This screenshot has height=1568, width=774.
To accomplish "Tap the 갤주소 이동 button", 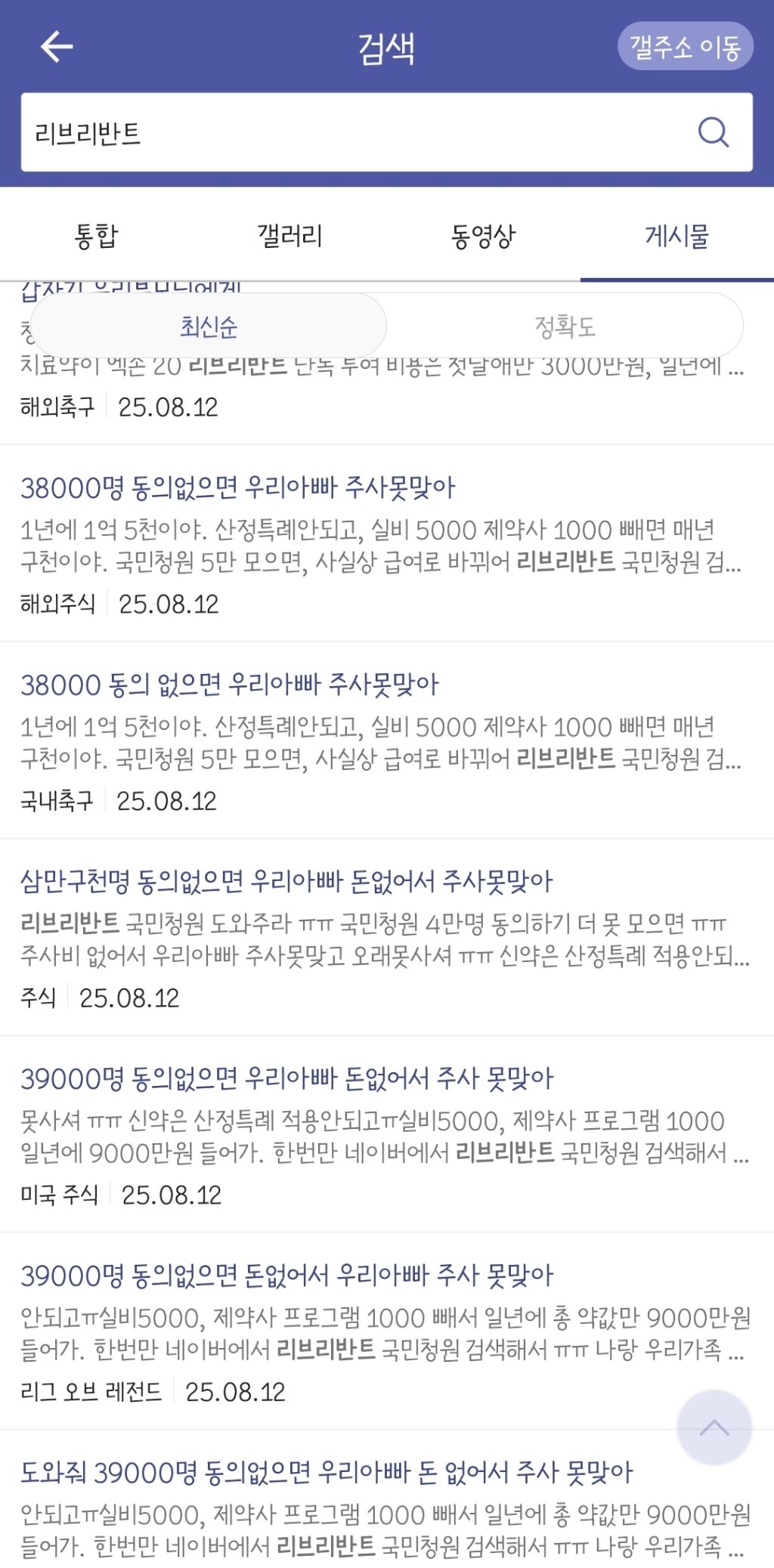I will coord(685,47).
